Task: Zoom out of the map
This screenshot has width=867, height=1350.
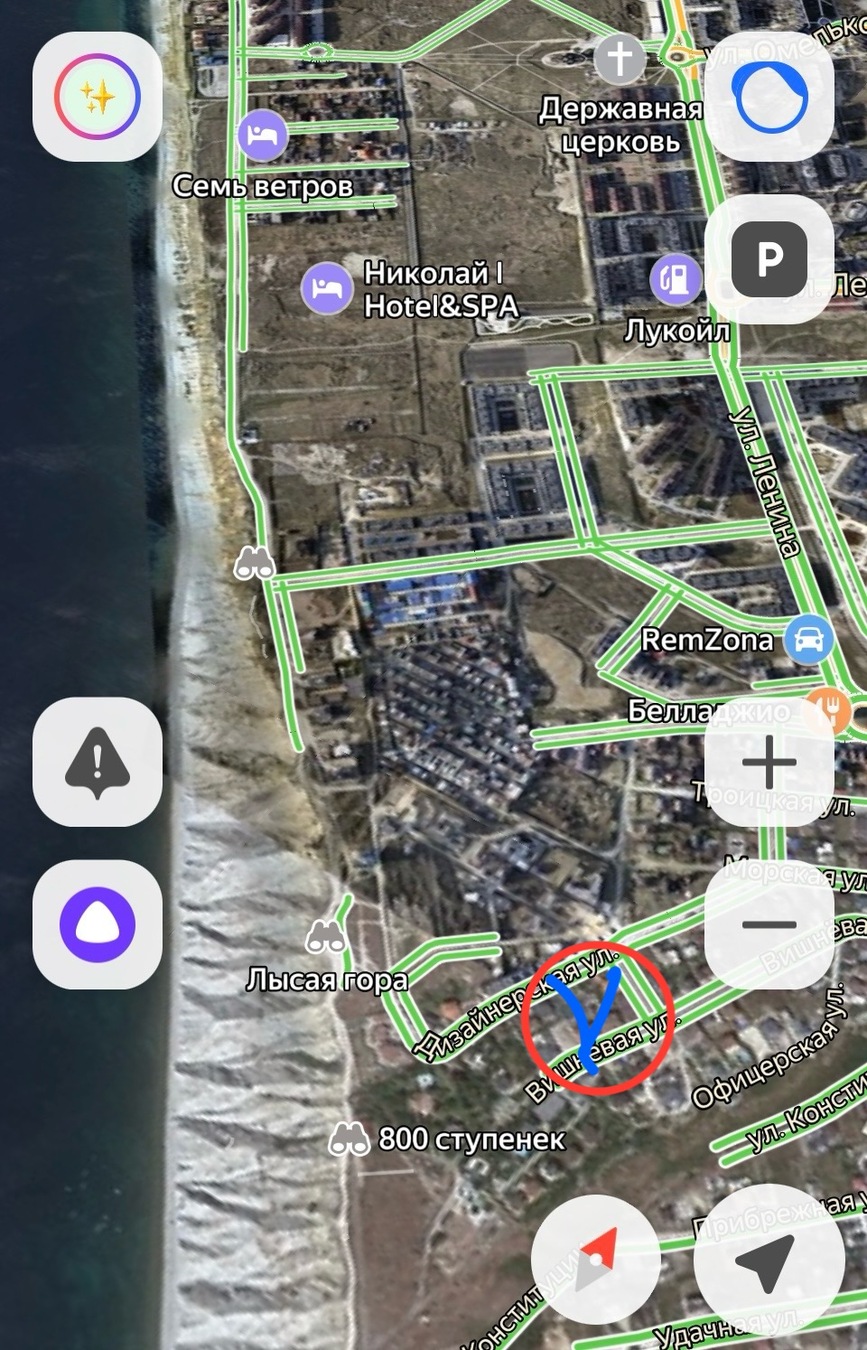Action: [x=769, y=924]
